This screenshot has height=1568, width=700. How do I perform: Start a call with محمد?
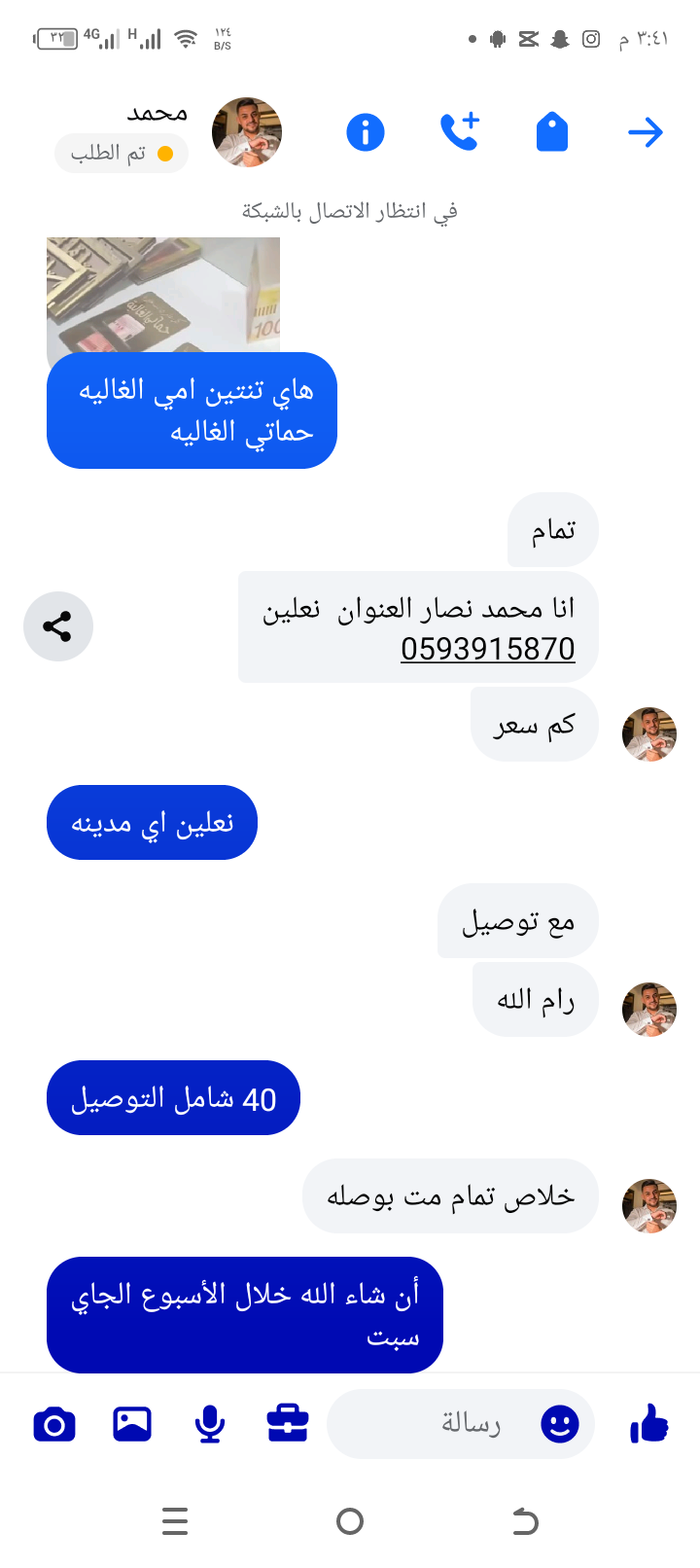[x=459, y=132]
